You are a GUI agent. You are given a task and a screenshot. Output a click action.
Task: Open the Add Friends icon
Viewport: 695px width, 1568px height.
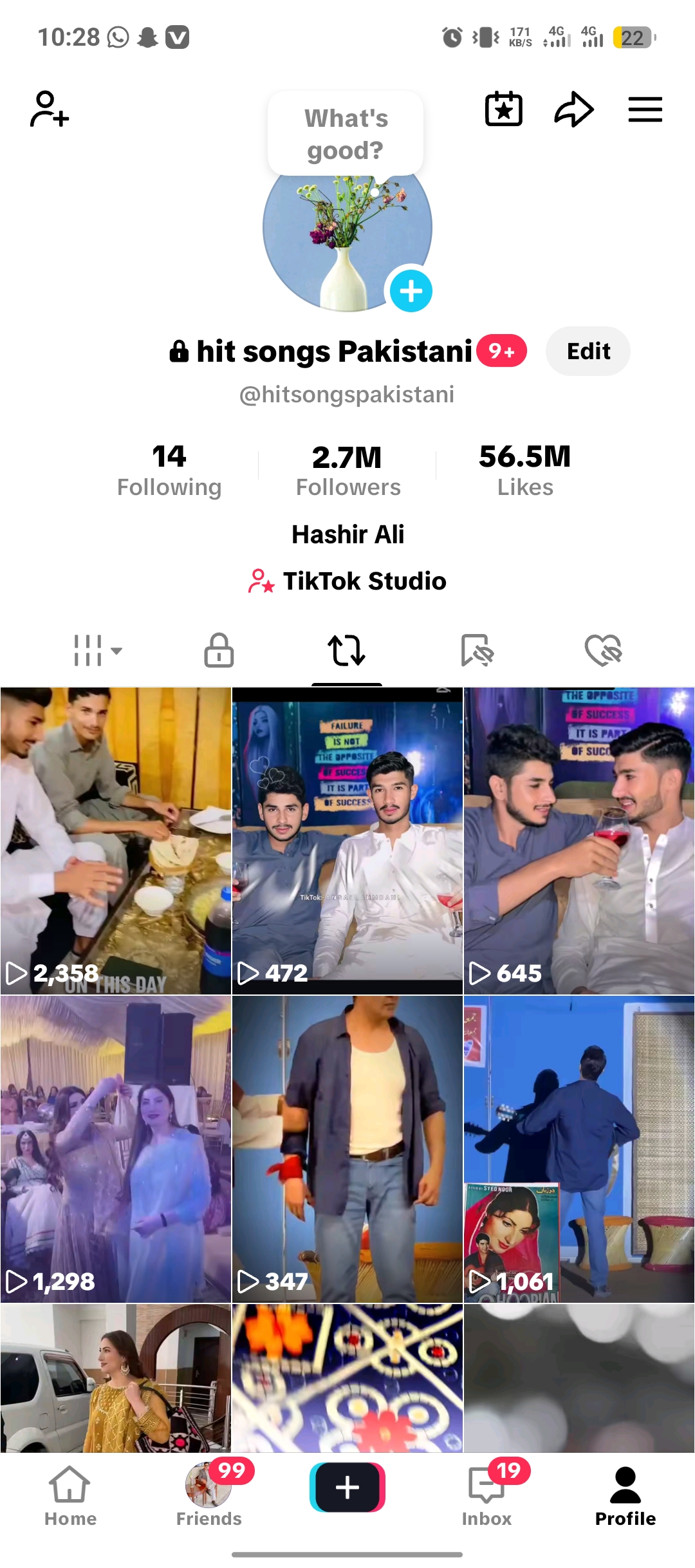50,109
